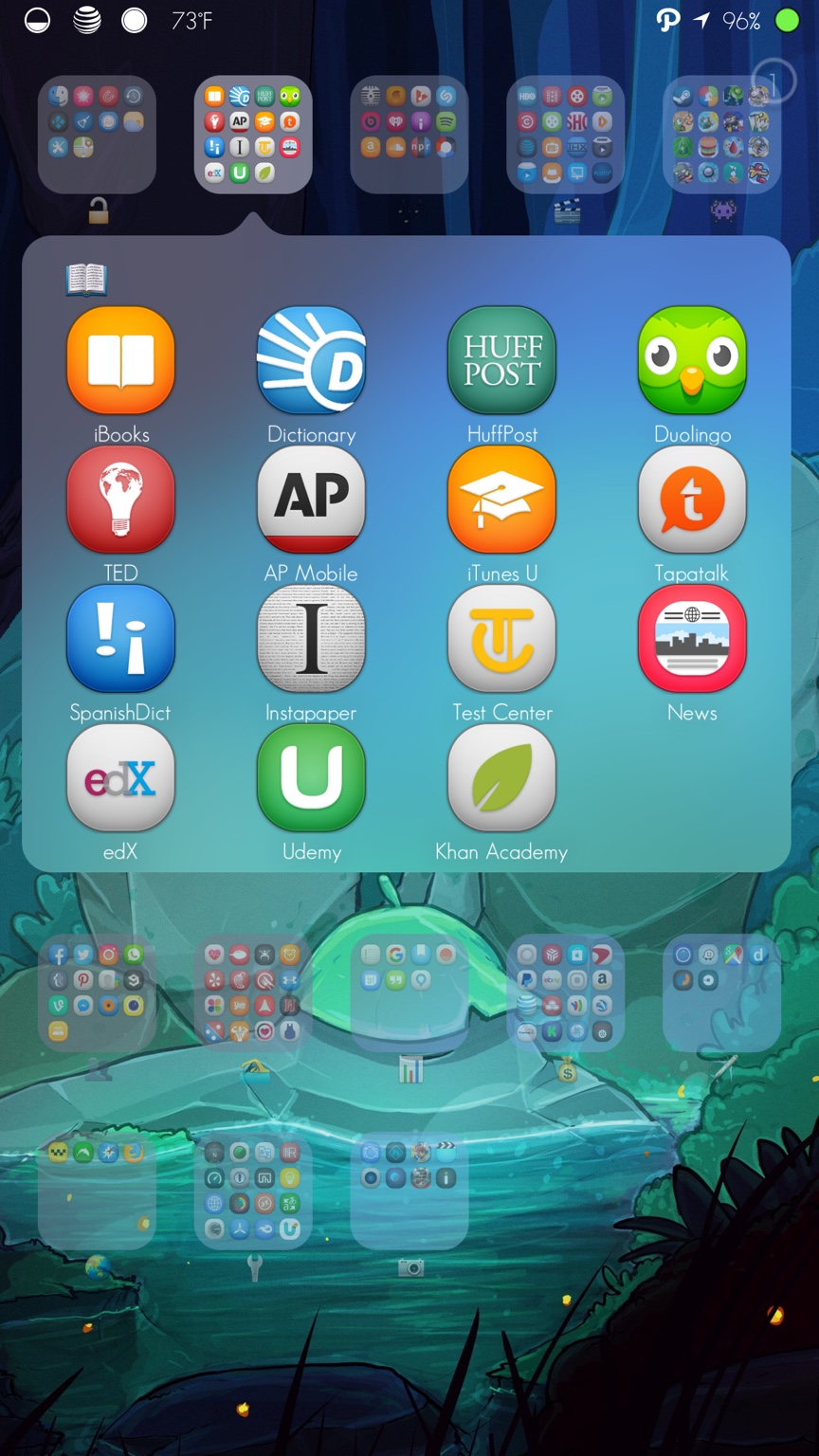Launch AP Mobile
This screenshot has width=819, height=1456.
311,500
